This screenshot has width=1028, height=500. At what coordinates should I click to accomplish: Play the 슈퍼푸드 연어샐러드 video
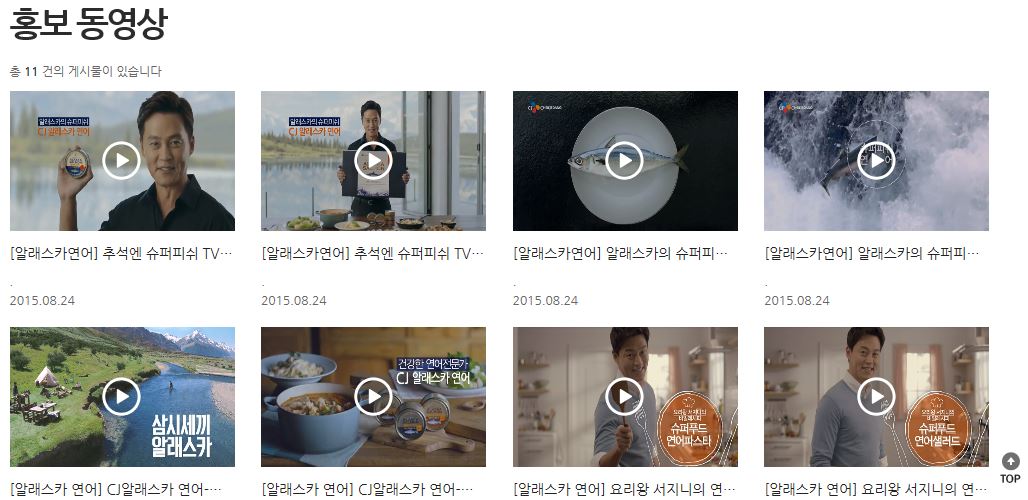tap(876, 397)
